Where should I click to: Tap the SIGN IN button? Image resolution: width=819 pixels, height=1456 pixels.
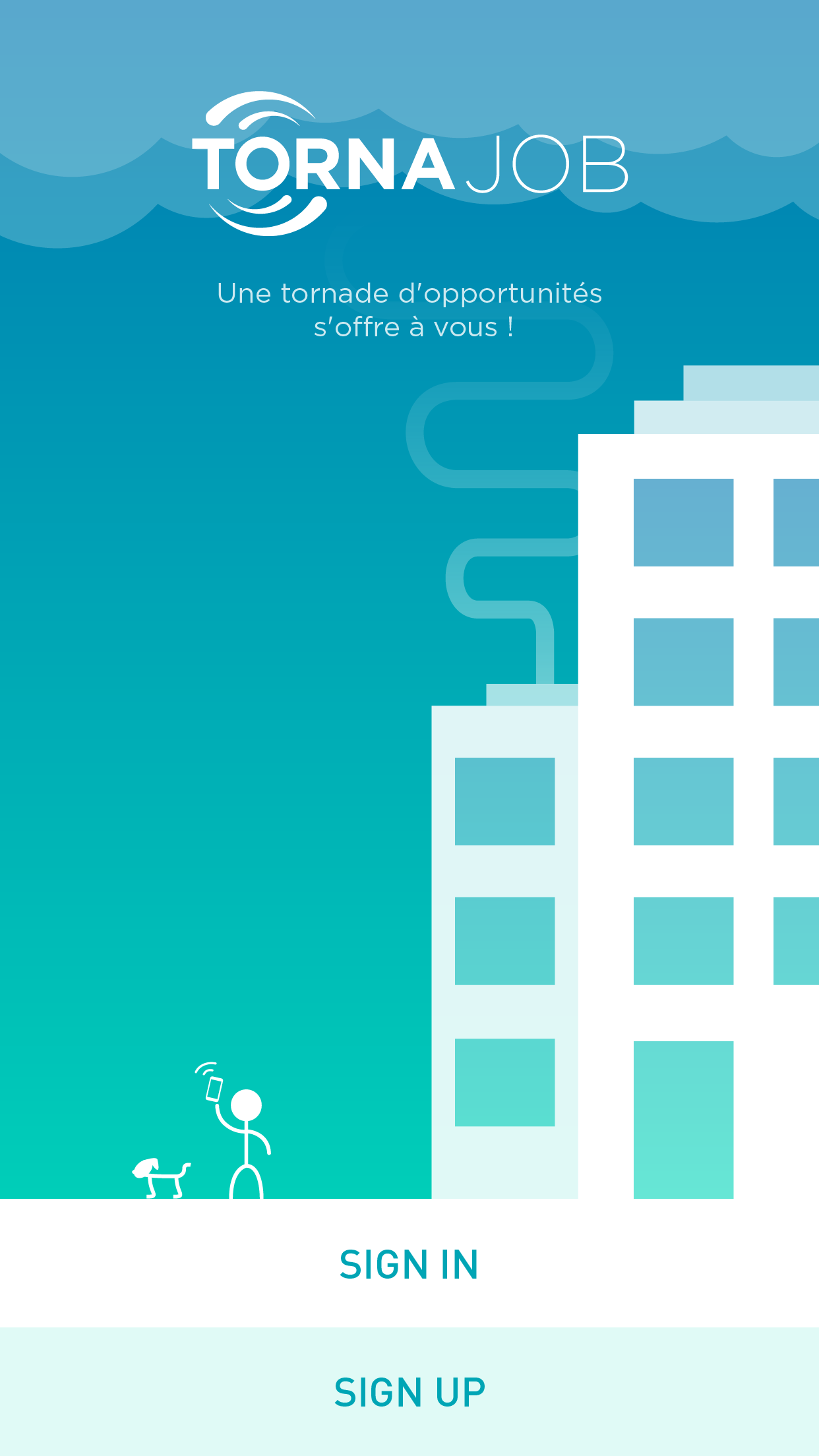click(x=409, y=1263)
